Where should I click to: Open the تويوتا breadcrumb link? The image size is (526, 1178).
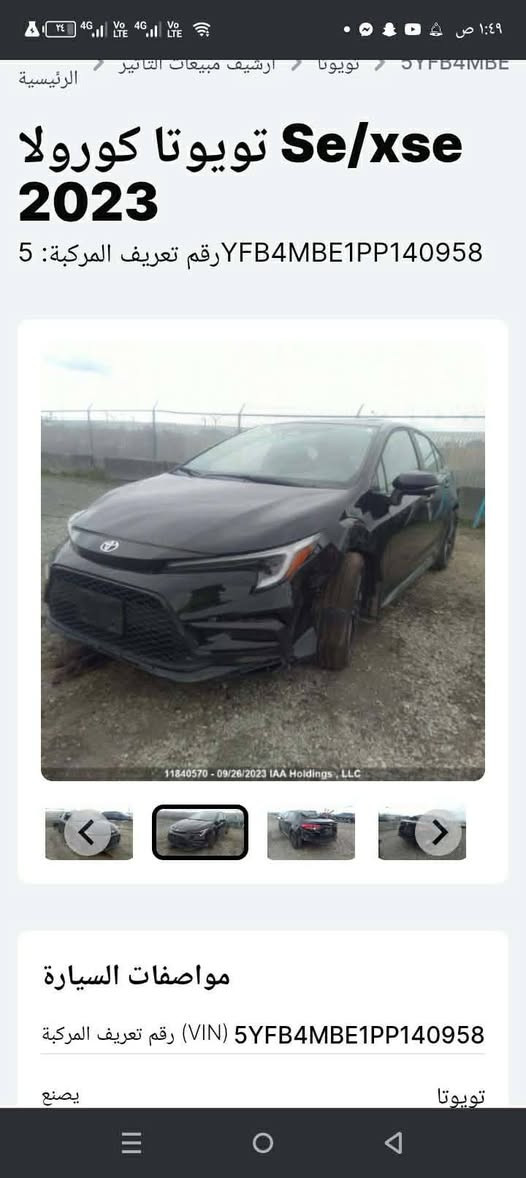(x=339, y=65)
